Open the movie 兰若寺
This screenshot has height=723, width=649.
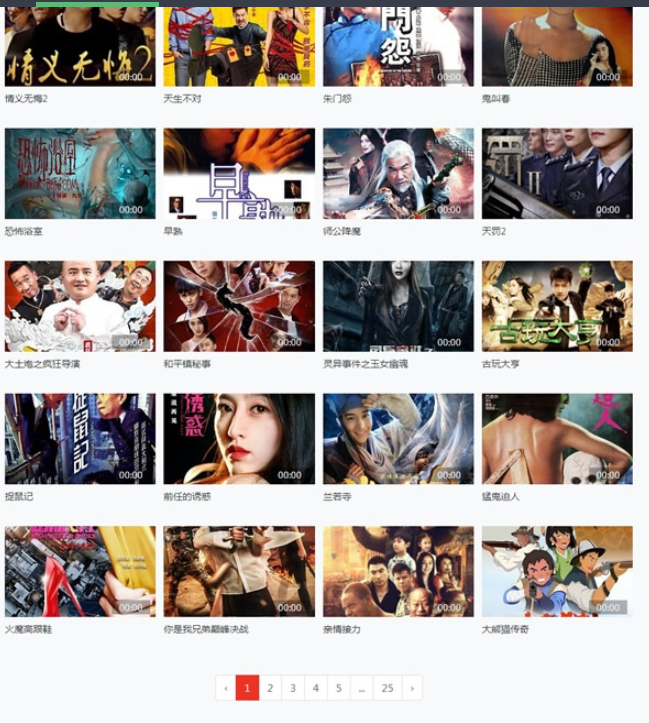pyautogui.click(x=398, y=439)
